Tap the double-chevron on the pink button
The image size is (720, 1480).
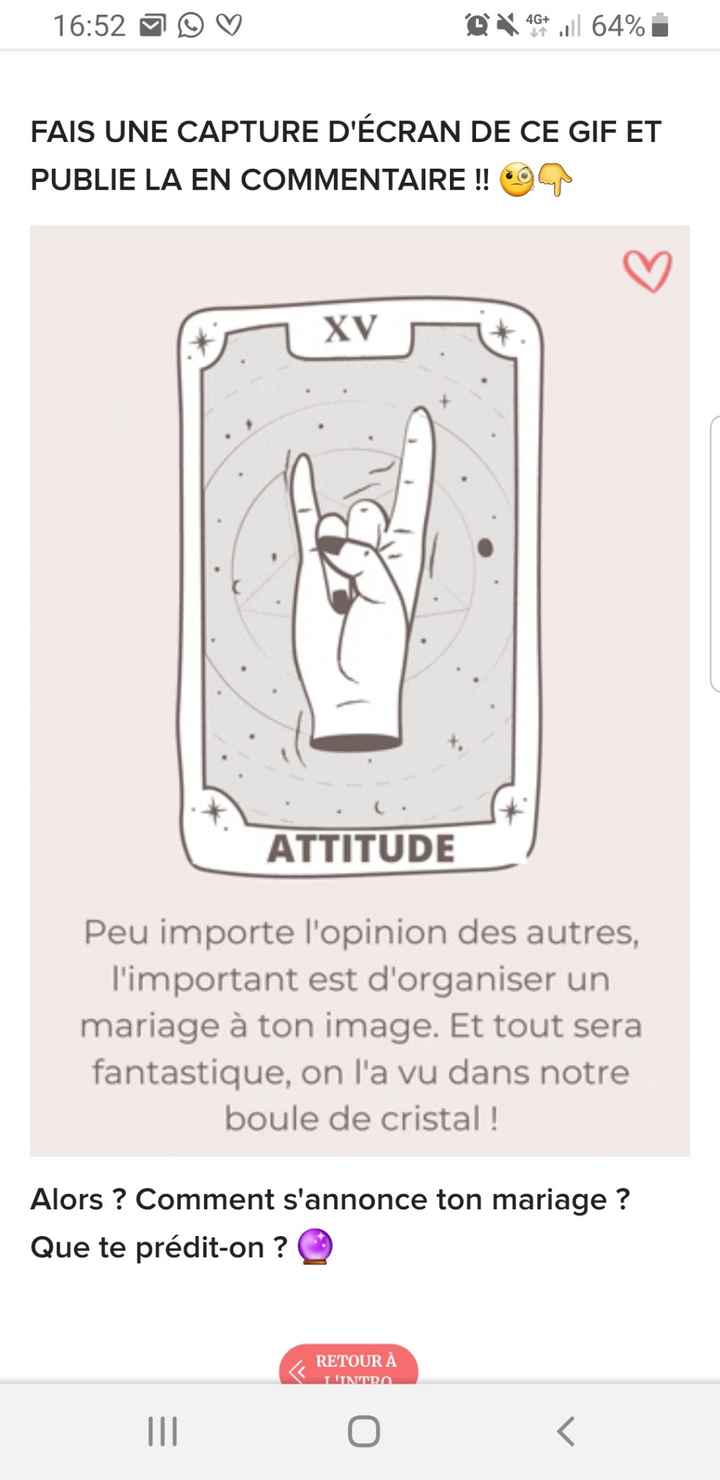tap(295, 1370)
